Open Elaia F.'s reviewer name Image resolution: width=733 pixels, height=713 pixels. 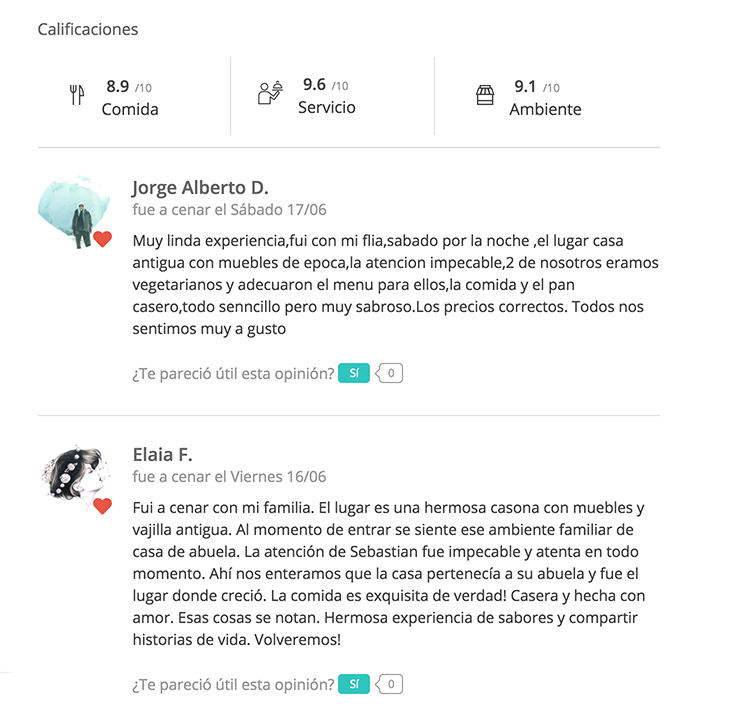click(162, 455)
